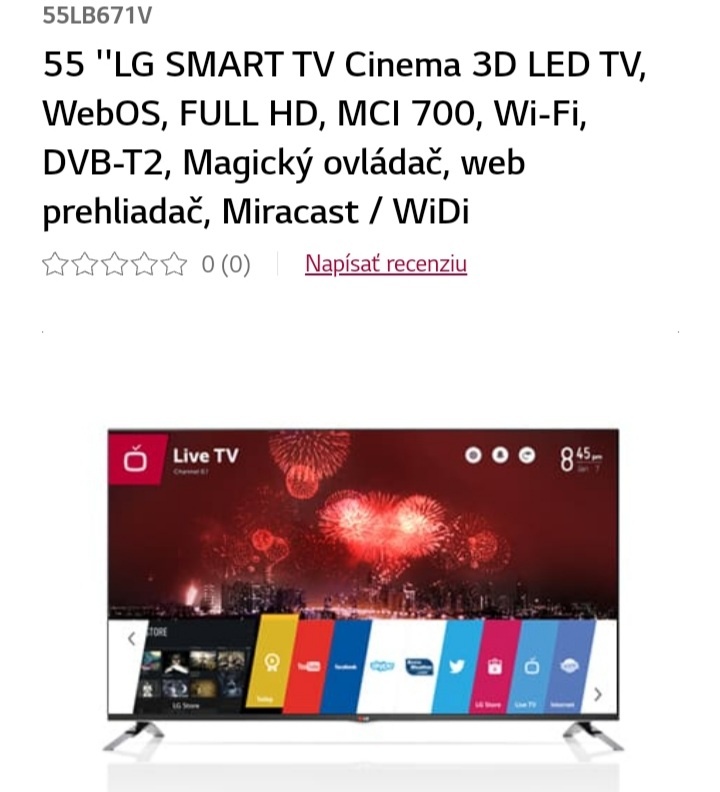Open the Facebook app tile
This screenshot has height=792, width=720.
(x=344, y=664)
